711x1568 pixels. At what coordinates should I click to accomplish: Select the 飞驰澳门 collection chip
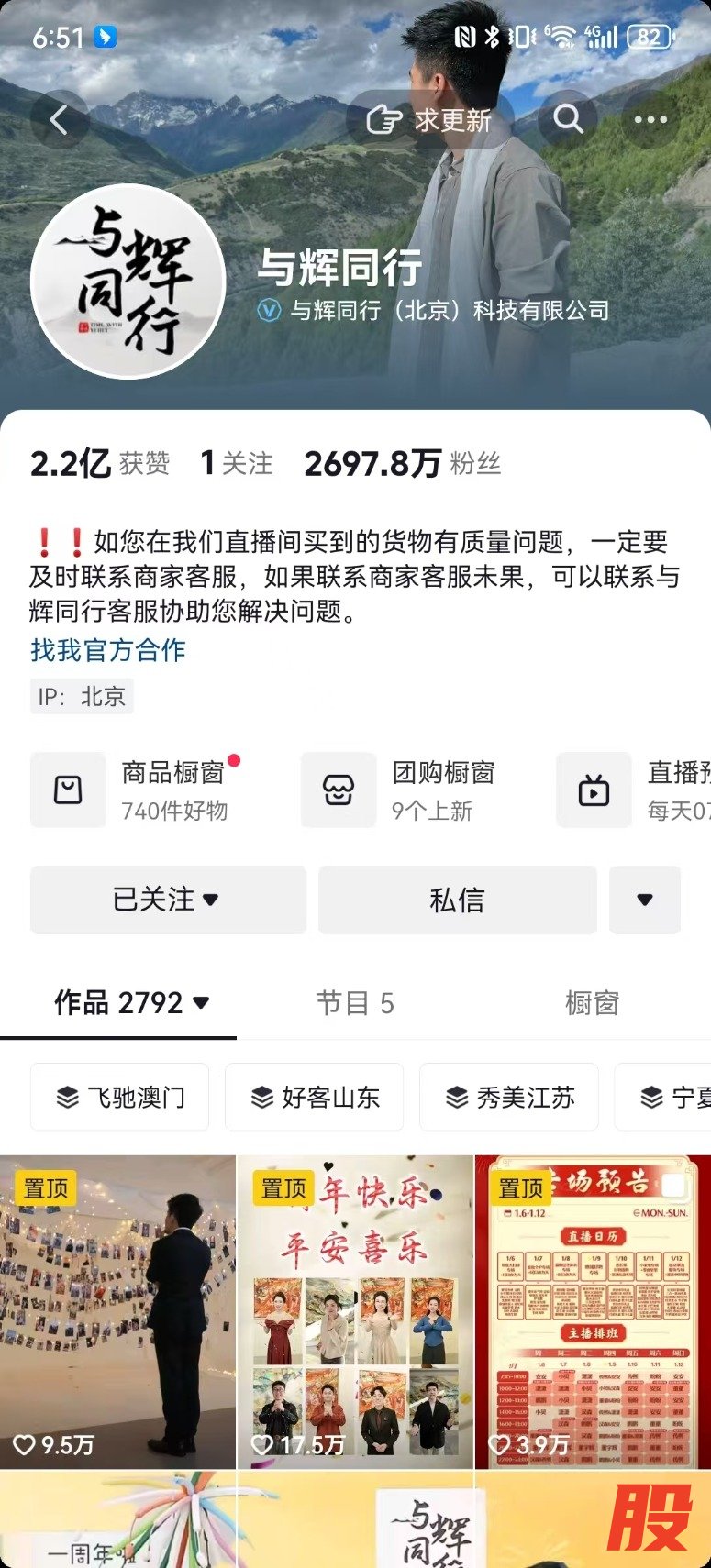point(120,1097)
